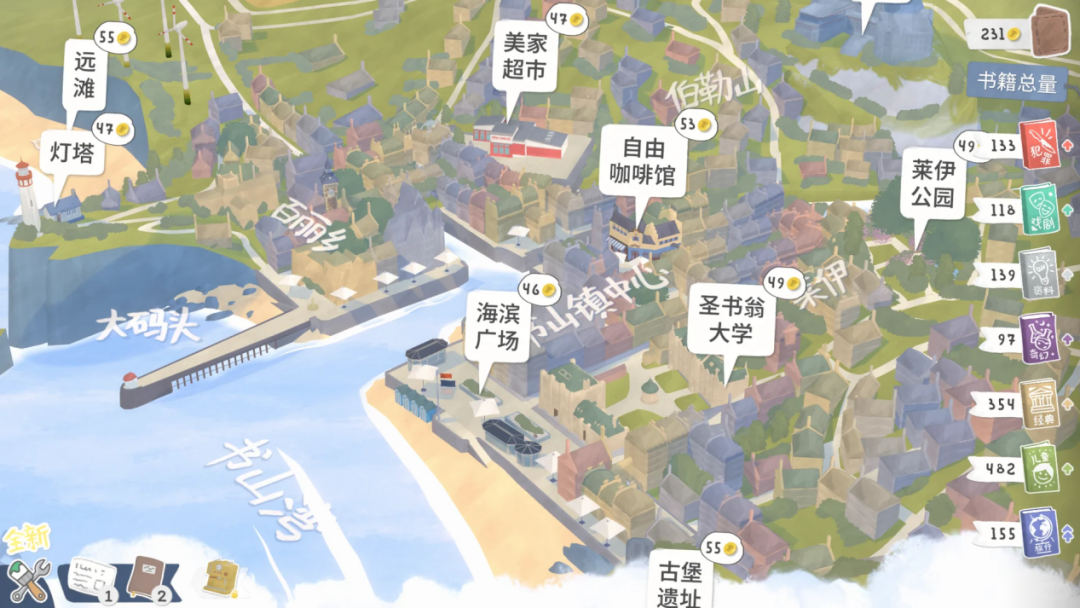
Task: Choose the 古堡遗址 location
Action: [x=680, y=580]
